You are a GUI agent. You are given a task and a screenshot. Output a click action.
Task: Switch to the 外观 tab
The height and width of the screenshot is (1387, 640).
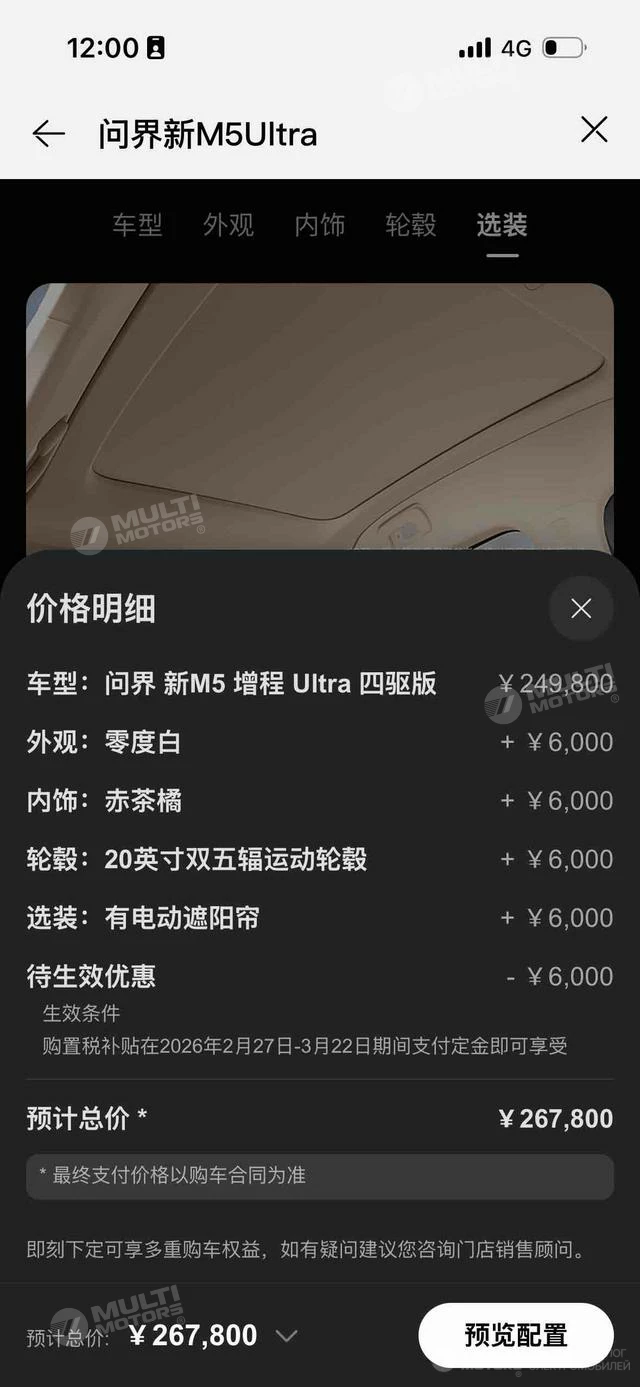click(x=229, y=225)
